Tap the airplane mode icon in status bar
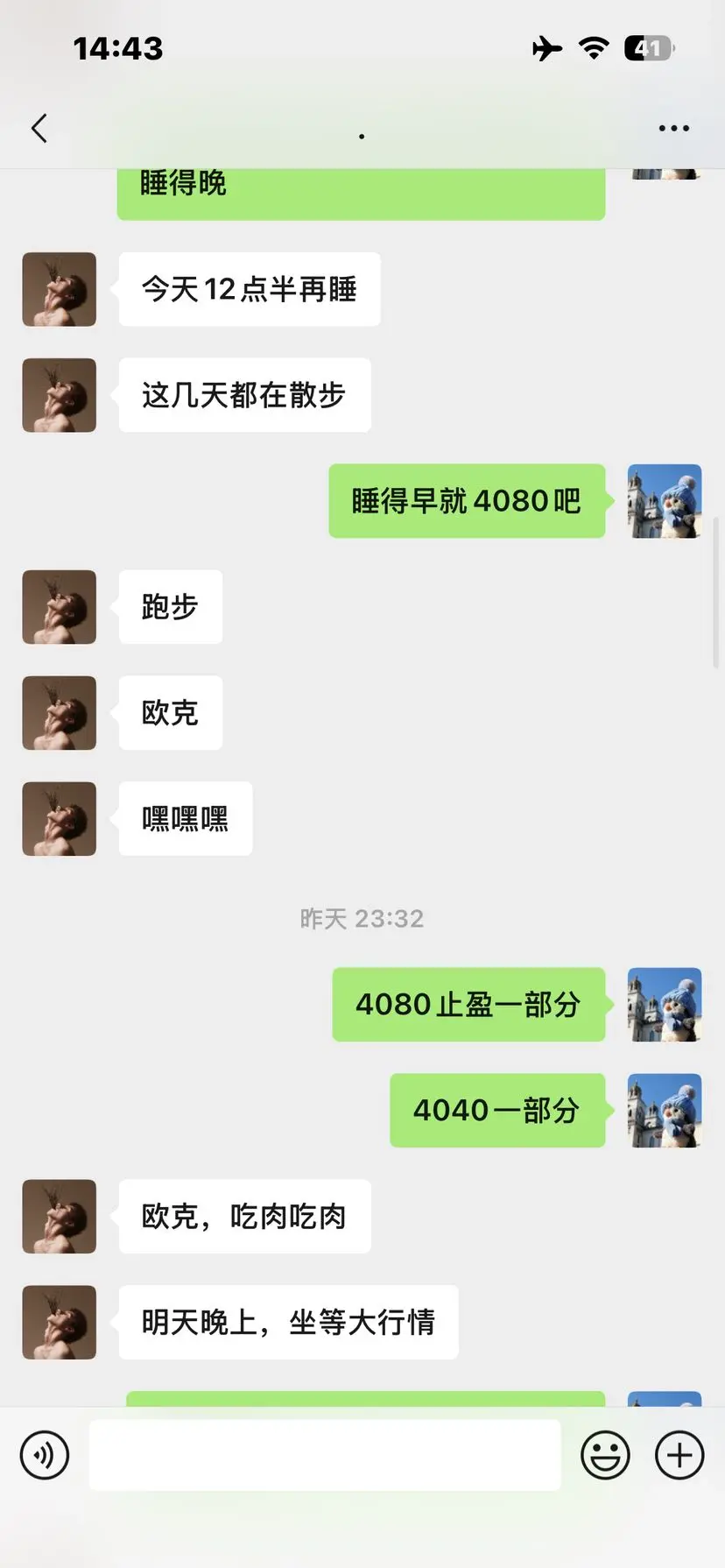725x1568 pixels. (x=546, y=48)
